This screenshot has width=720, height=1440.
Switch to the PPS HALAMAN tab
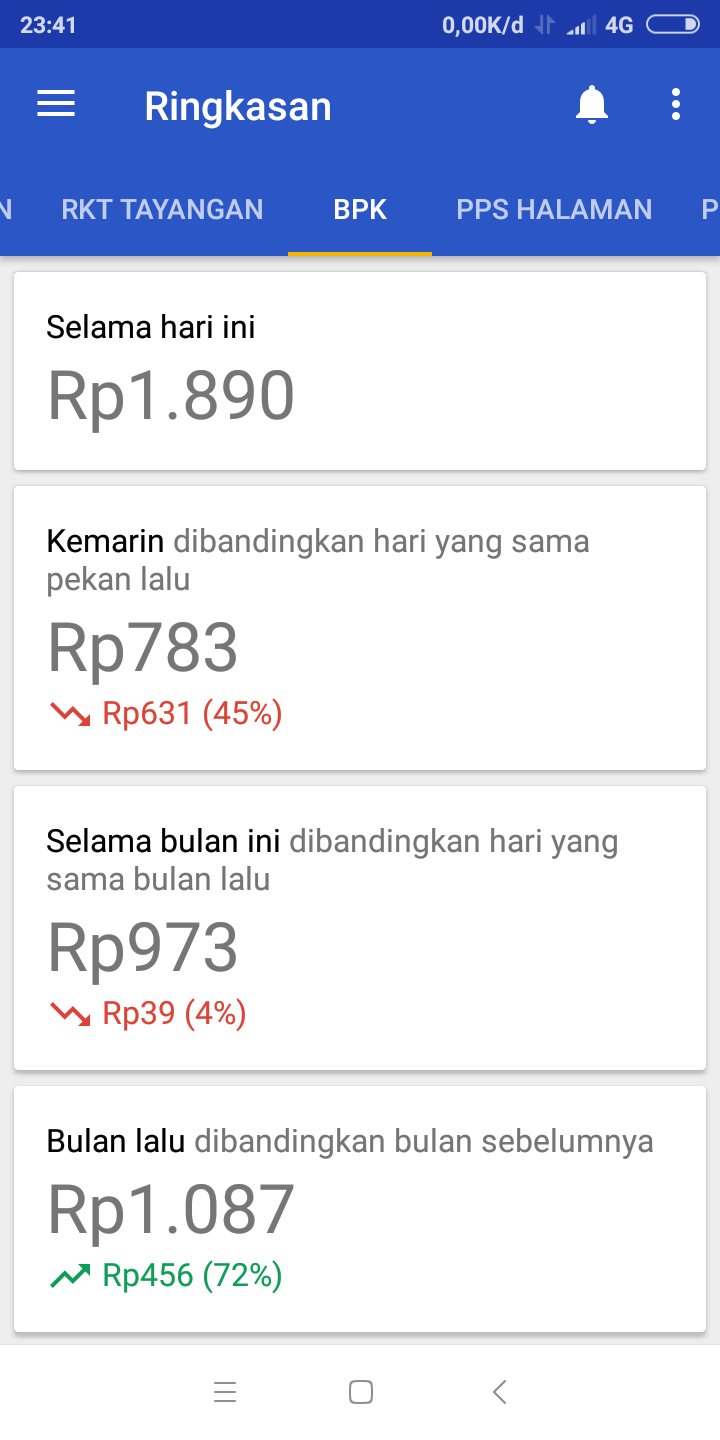554,209
